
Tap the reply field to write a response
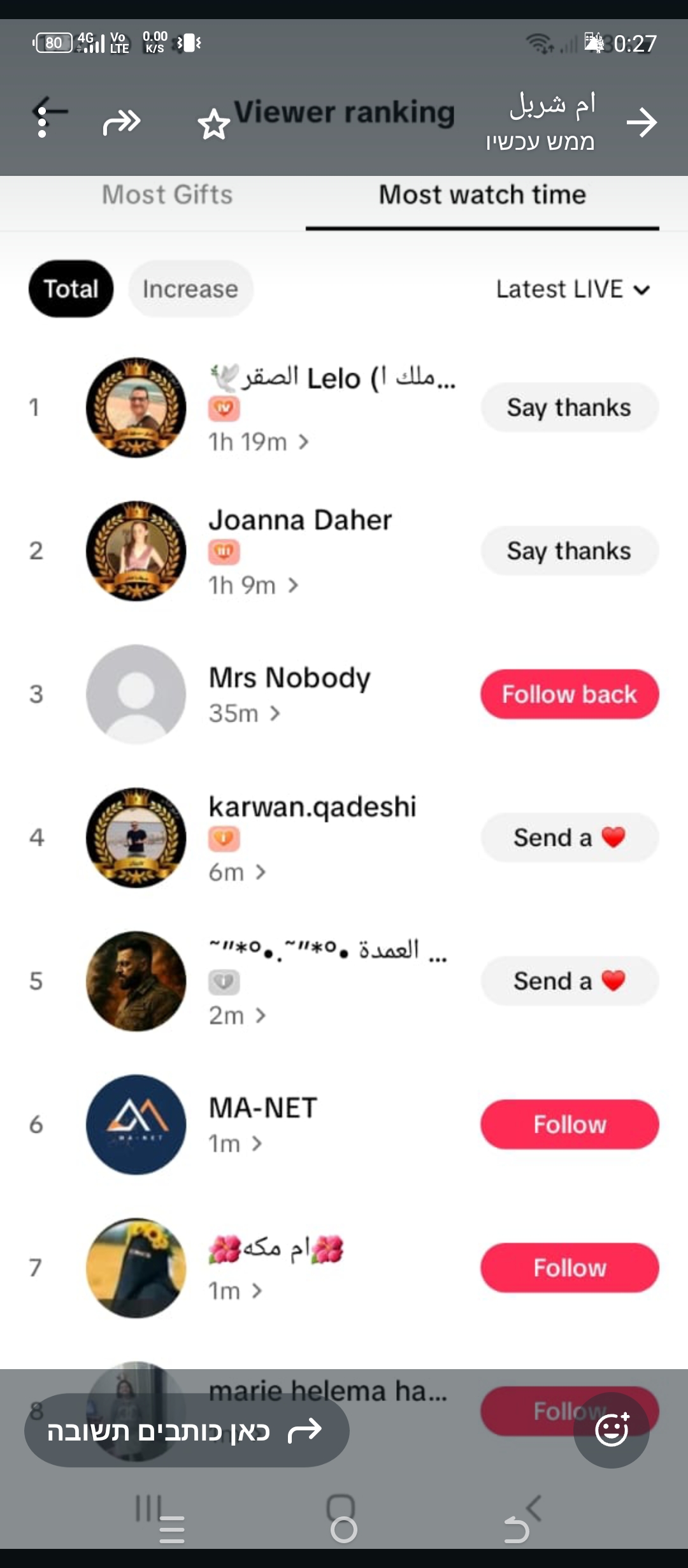coord(186,1431)
